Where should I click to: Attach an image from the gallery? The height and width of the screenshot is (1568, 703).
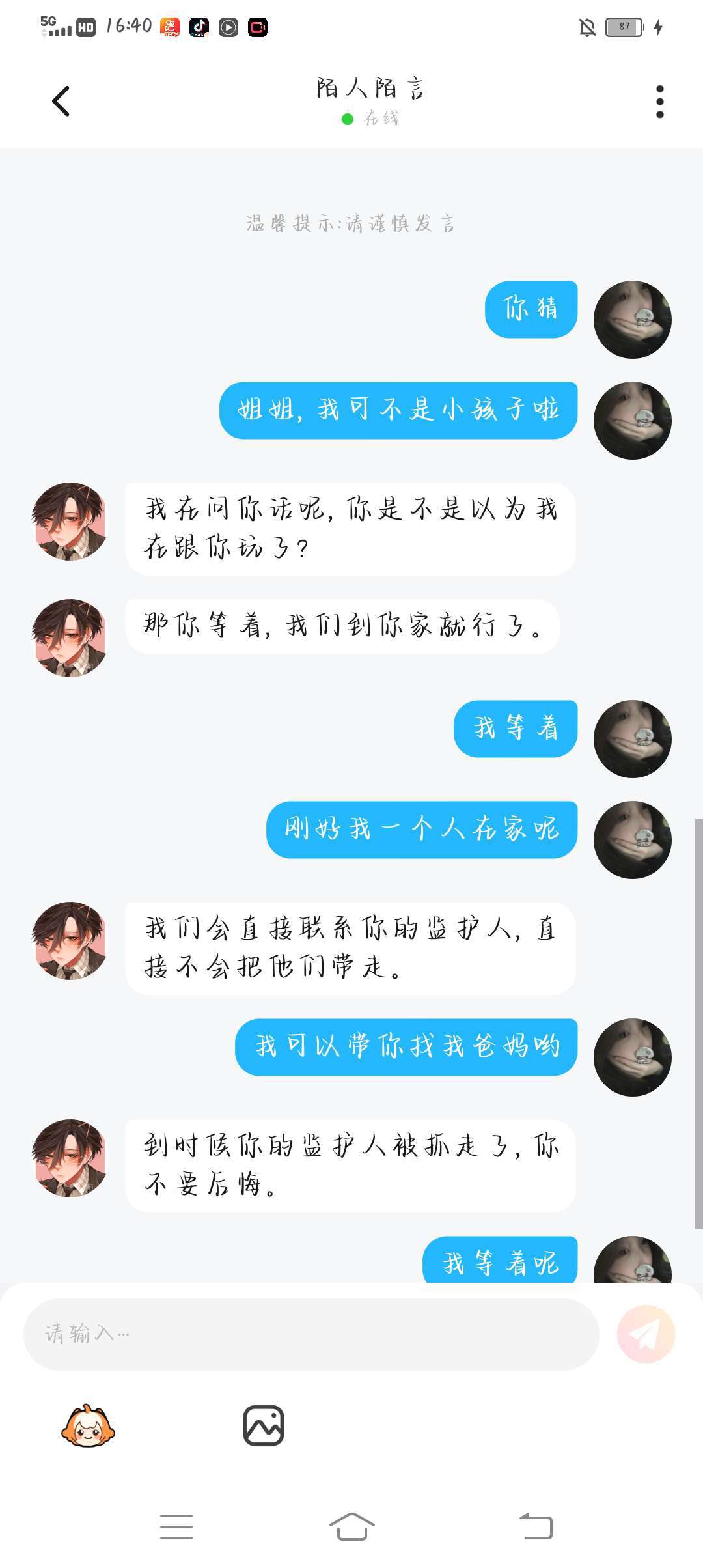[264, 1425]
